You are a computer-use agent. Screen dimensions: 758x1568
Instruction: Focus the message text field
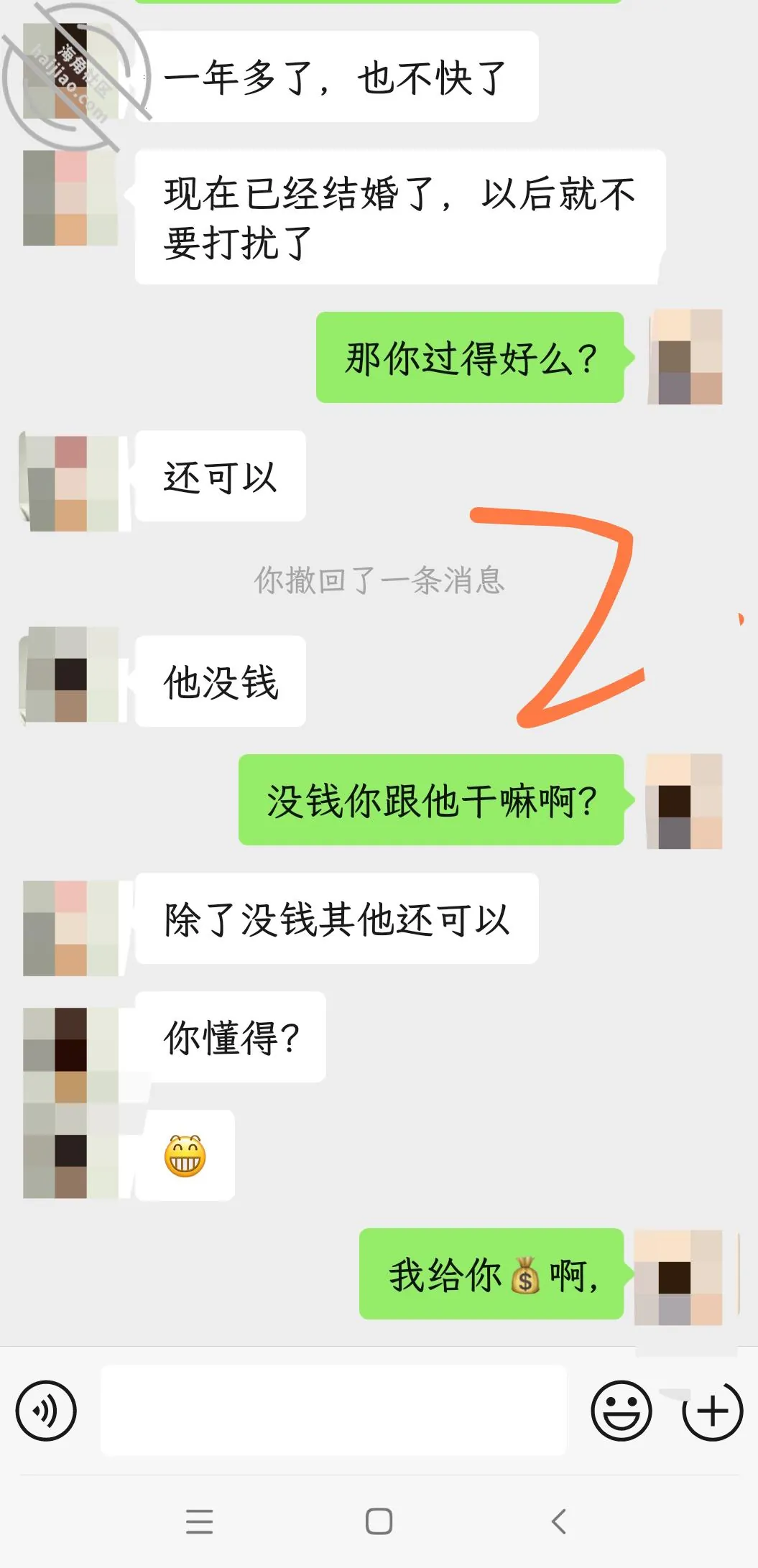[333, 1411]
